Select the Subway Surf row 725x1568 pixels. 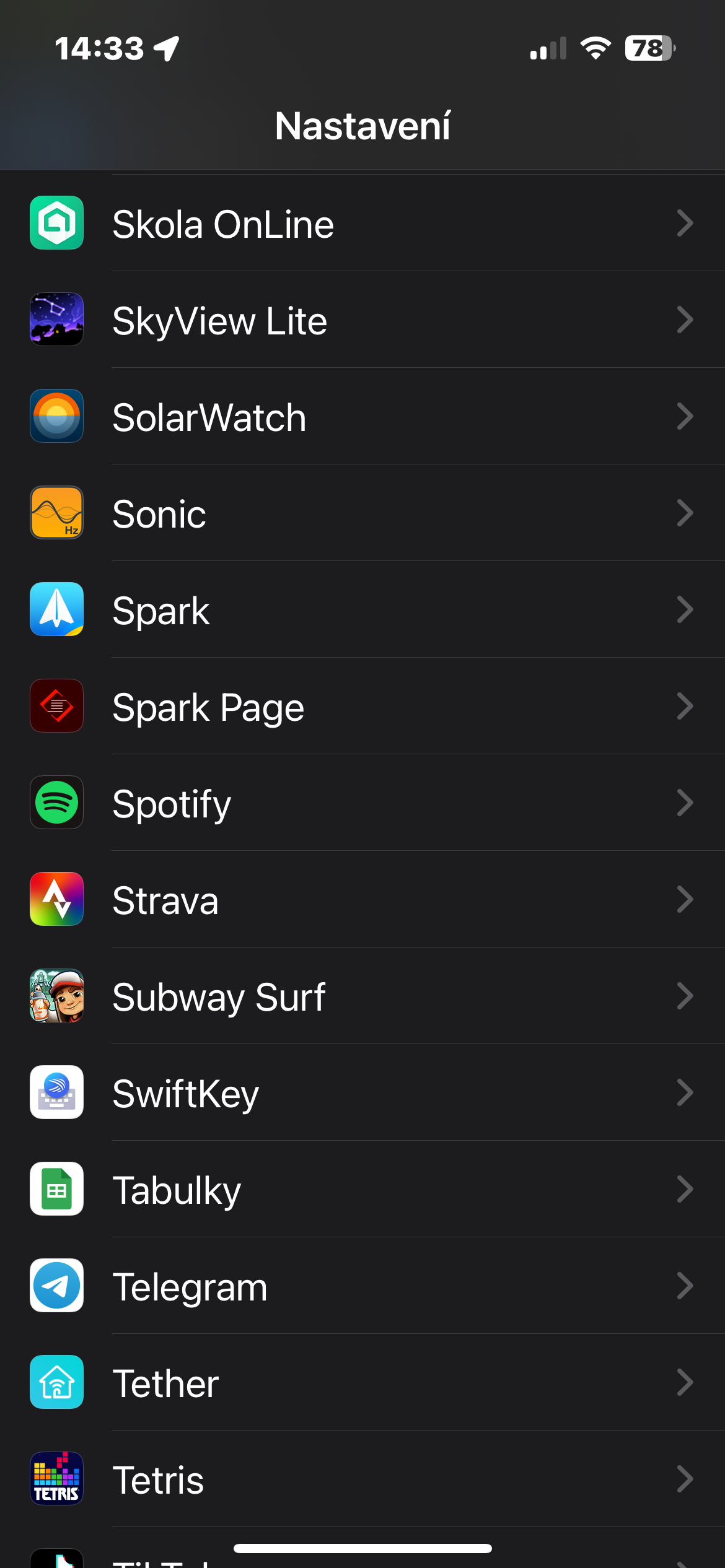point(362,996)
